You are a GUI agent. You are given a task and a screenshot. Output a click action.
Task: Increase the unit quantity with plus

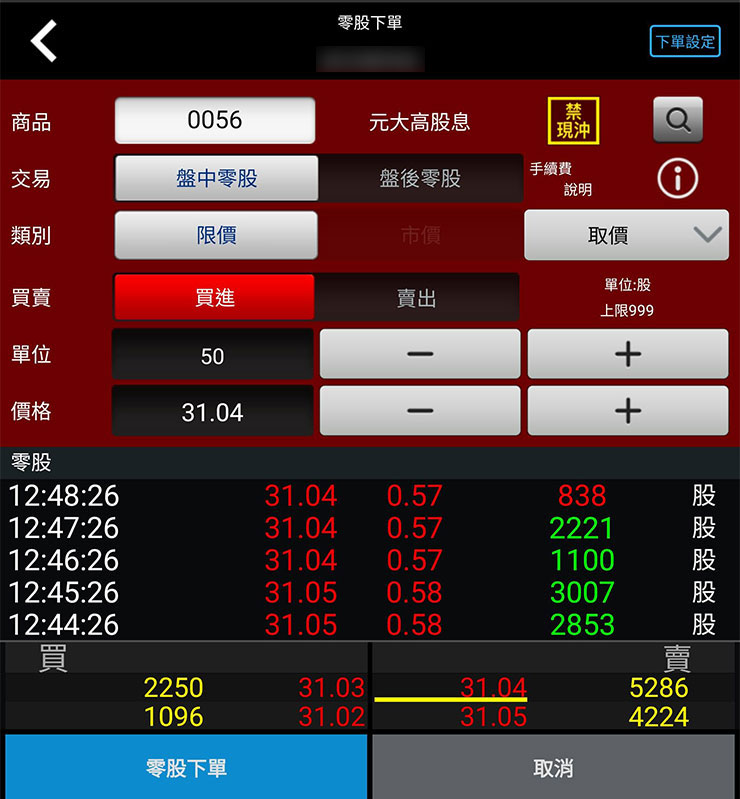click(x=627, y=354)
